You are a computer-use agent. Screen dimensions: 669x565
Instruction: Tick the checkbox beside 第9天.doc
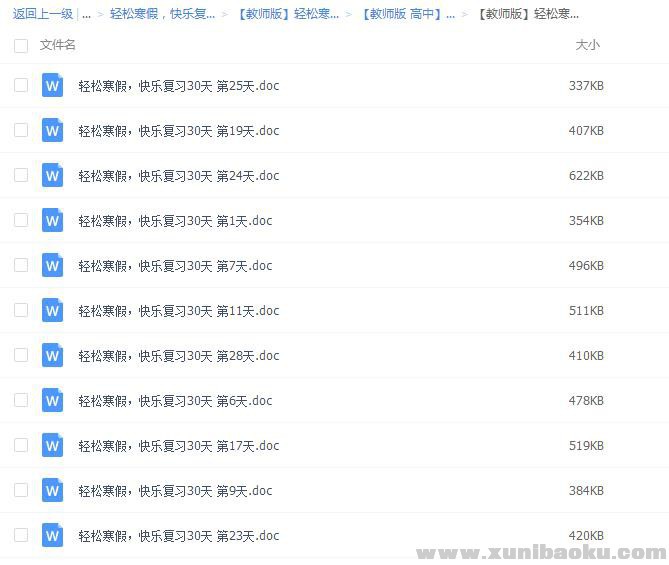point(21,490)
